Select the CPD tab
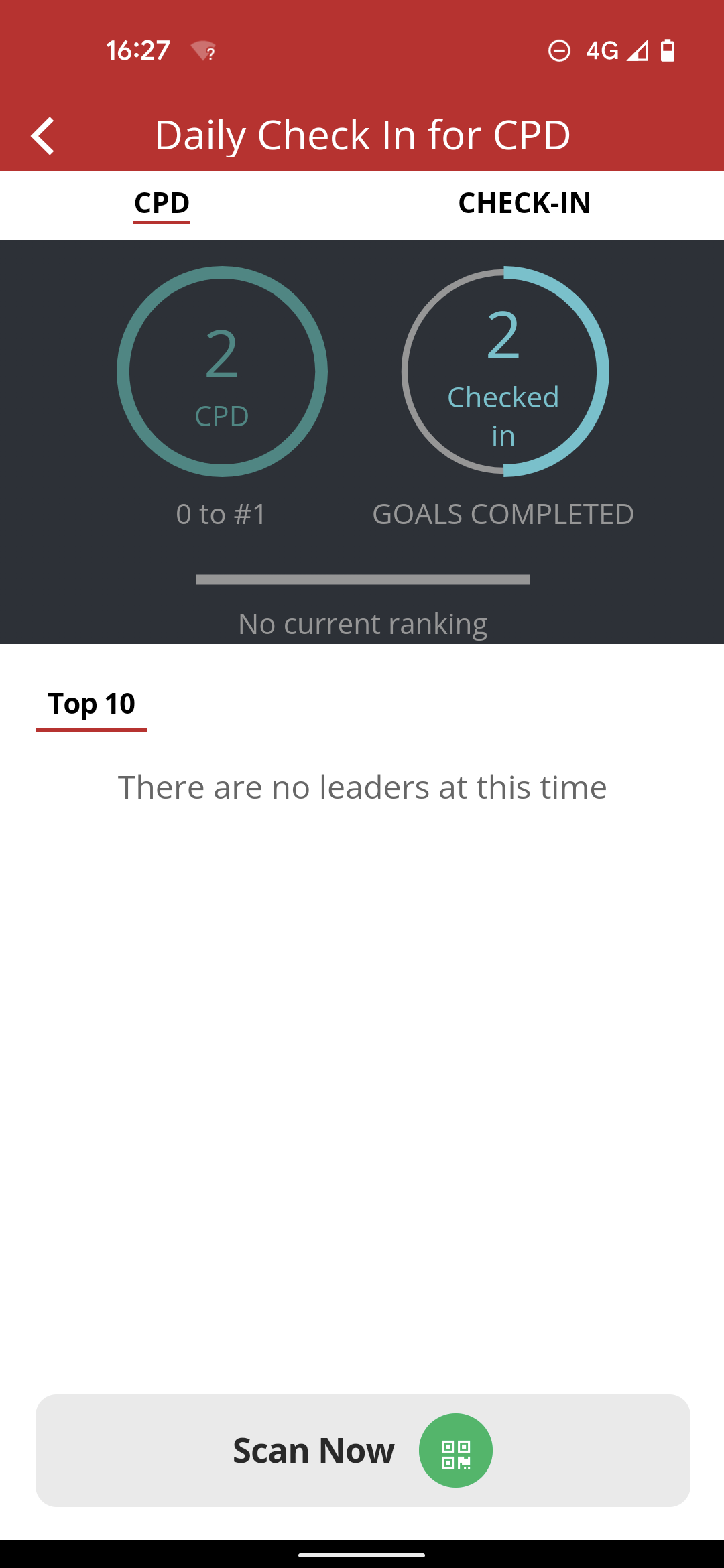This screenshot has width=724, height=1568. (162, 204)
